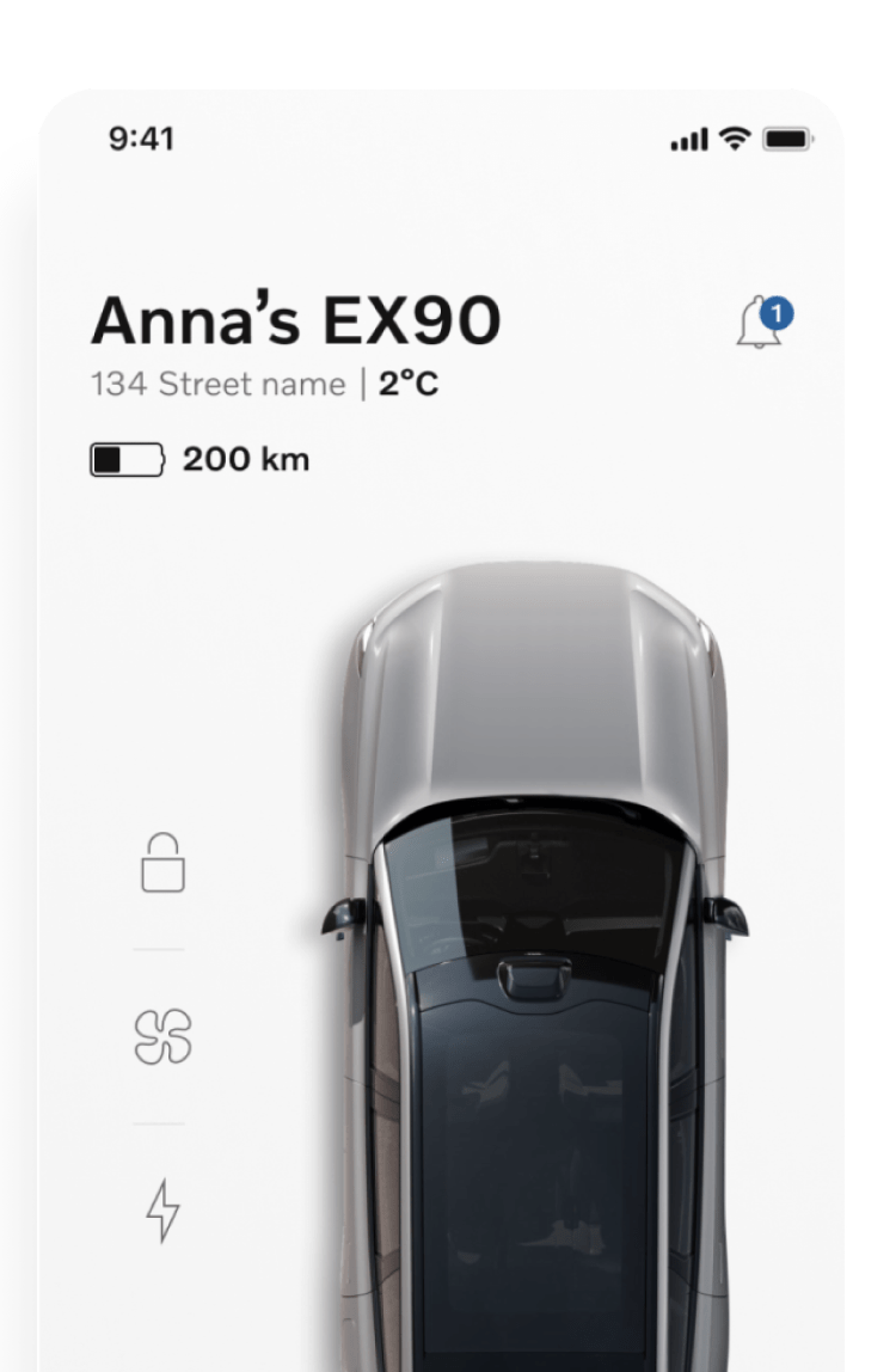Tap the 2°C temperature reading
This screenshot has width=896, height=1372.
[x=407, y=382]
